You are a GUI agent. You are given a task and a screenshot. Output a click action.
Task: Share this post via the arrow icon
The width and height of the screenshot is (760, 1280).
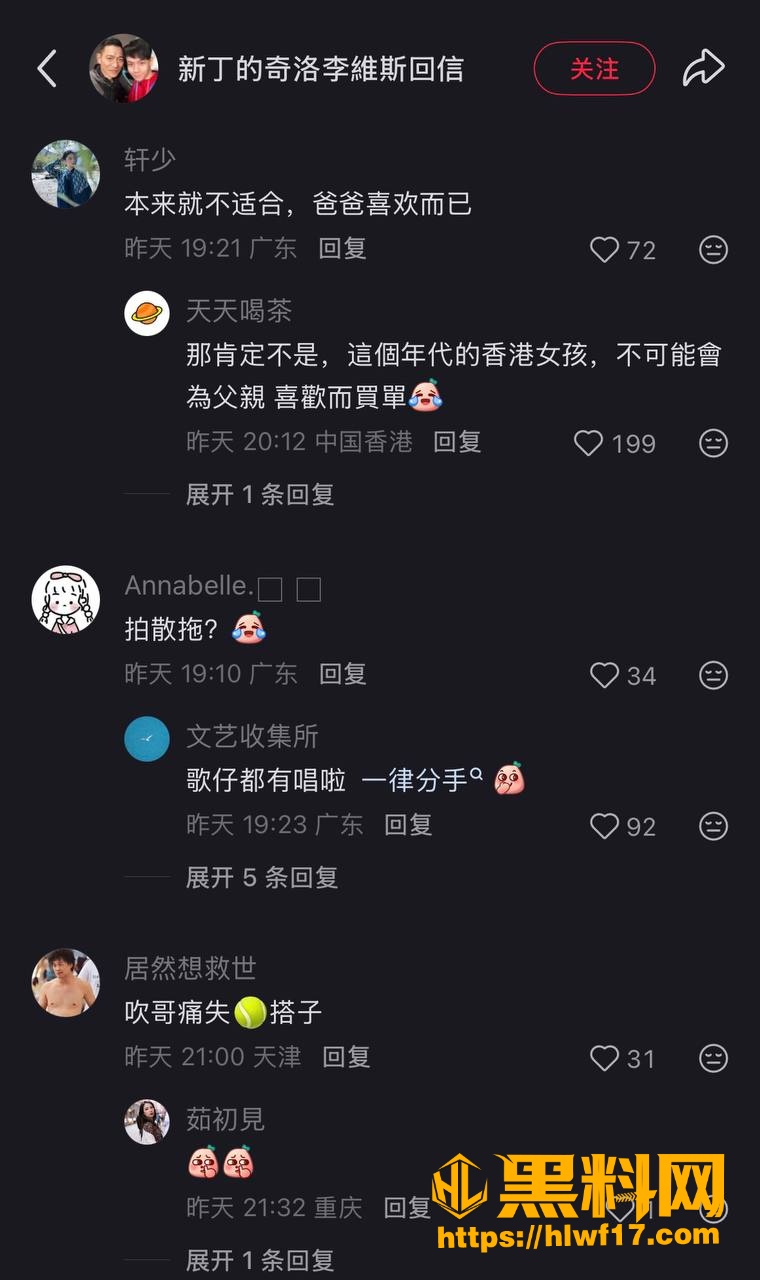pyautogui.click(x=703, y=68)
